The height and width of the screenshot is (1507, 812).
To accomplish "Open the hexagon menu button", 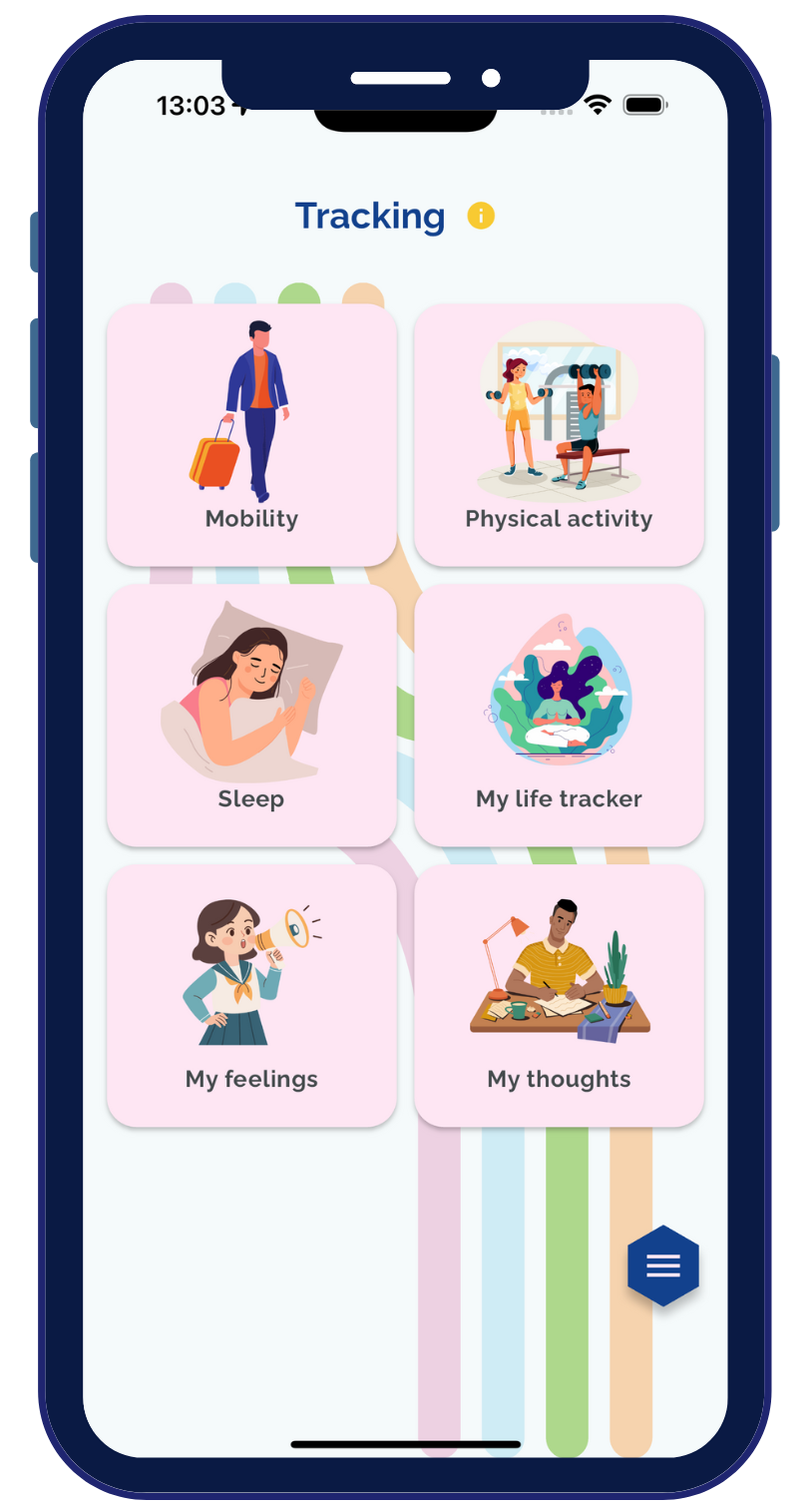I will (663, 1265).
